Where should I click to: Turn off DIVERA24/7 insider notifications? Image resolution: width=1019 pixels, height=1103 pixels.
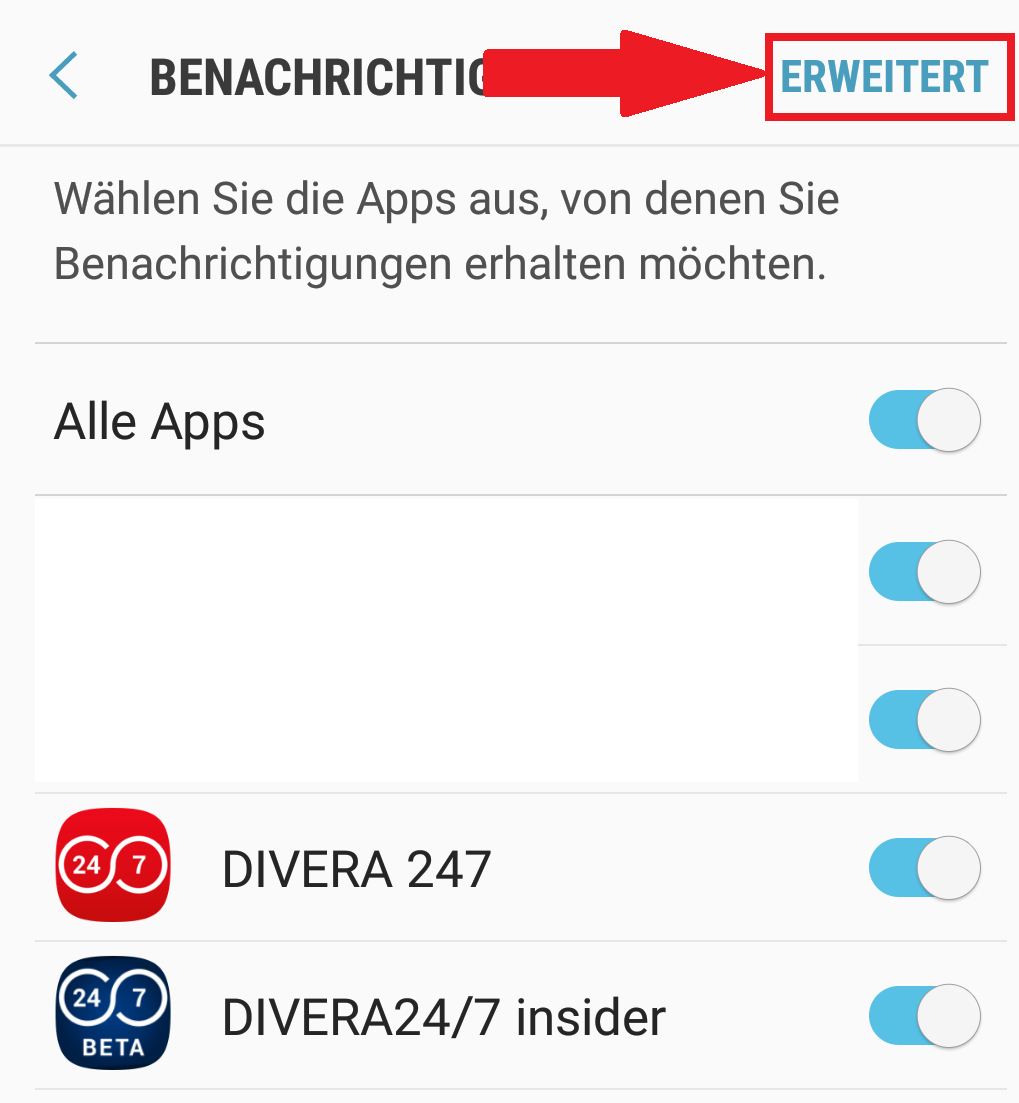(x=924, y=1015)
